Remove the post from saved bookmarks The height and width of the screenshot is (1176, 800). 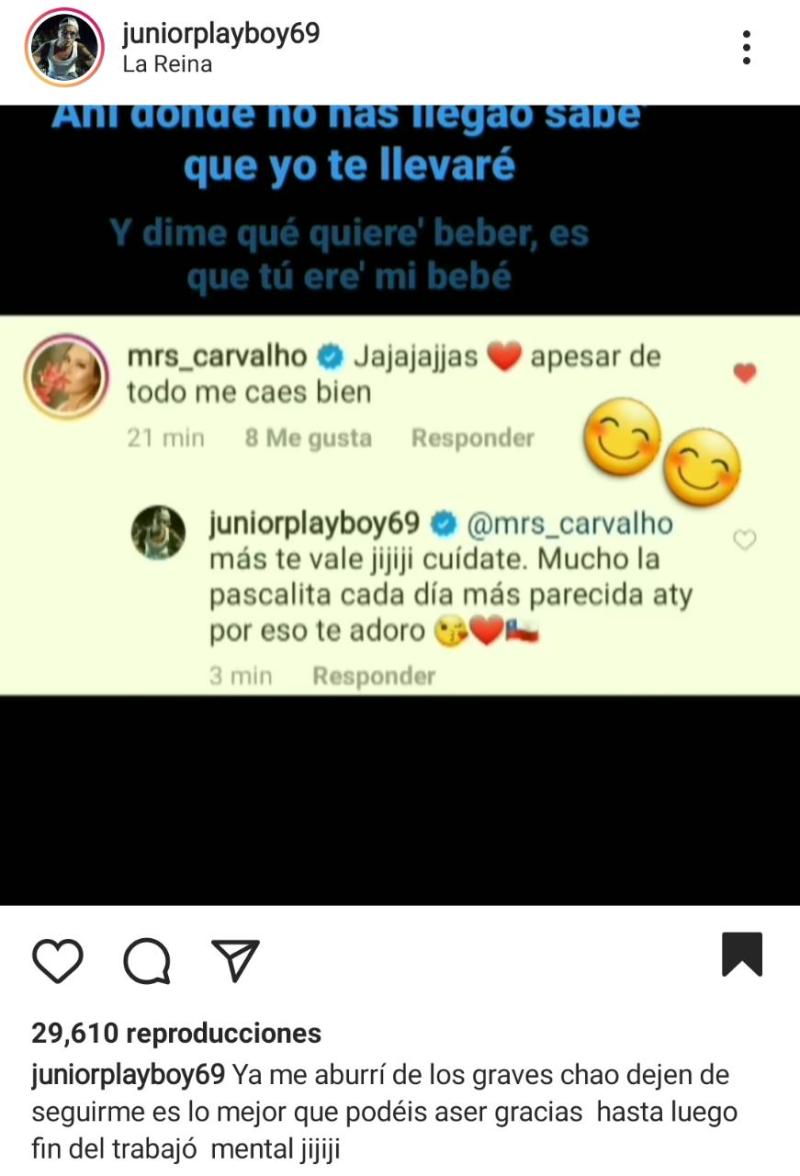point(742,955)
